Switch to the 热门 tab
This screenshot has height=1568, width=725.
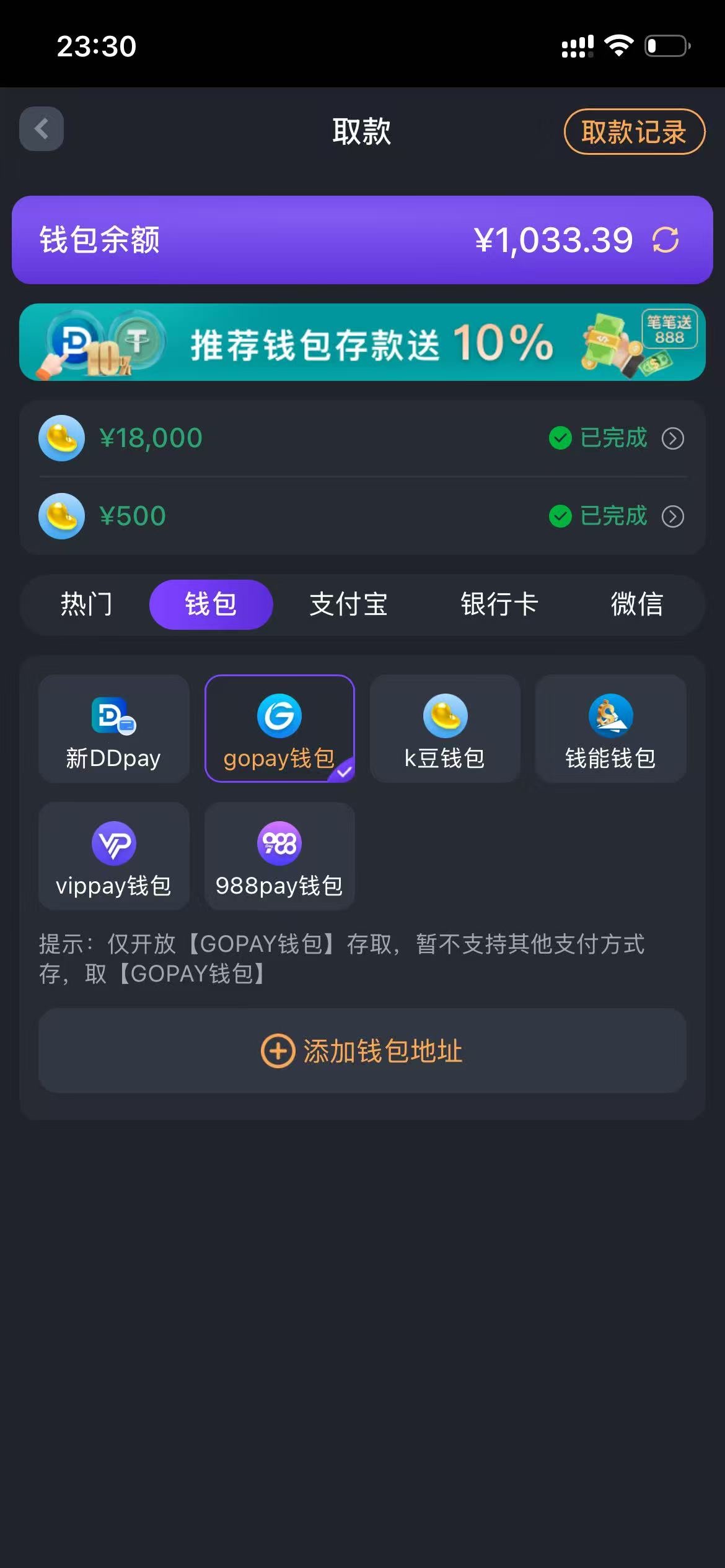[86, 604]
